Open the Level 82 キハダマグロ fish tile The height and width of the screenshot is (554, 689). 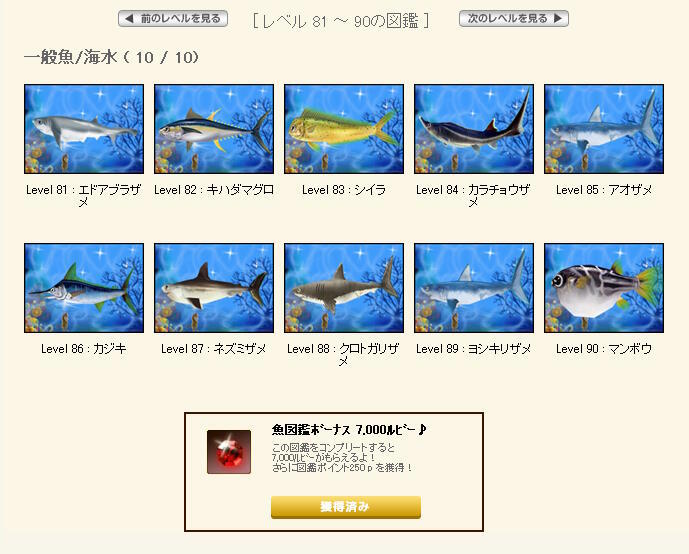click(x=214, y=129)
